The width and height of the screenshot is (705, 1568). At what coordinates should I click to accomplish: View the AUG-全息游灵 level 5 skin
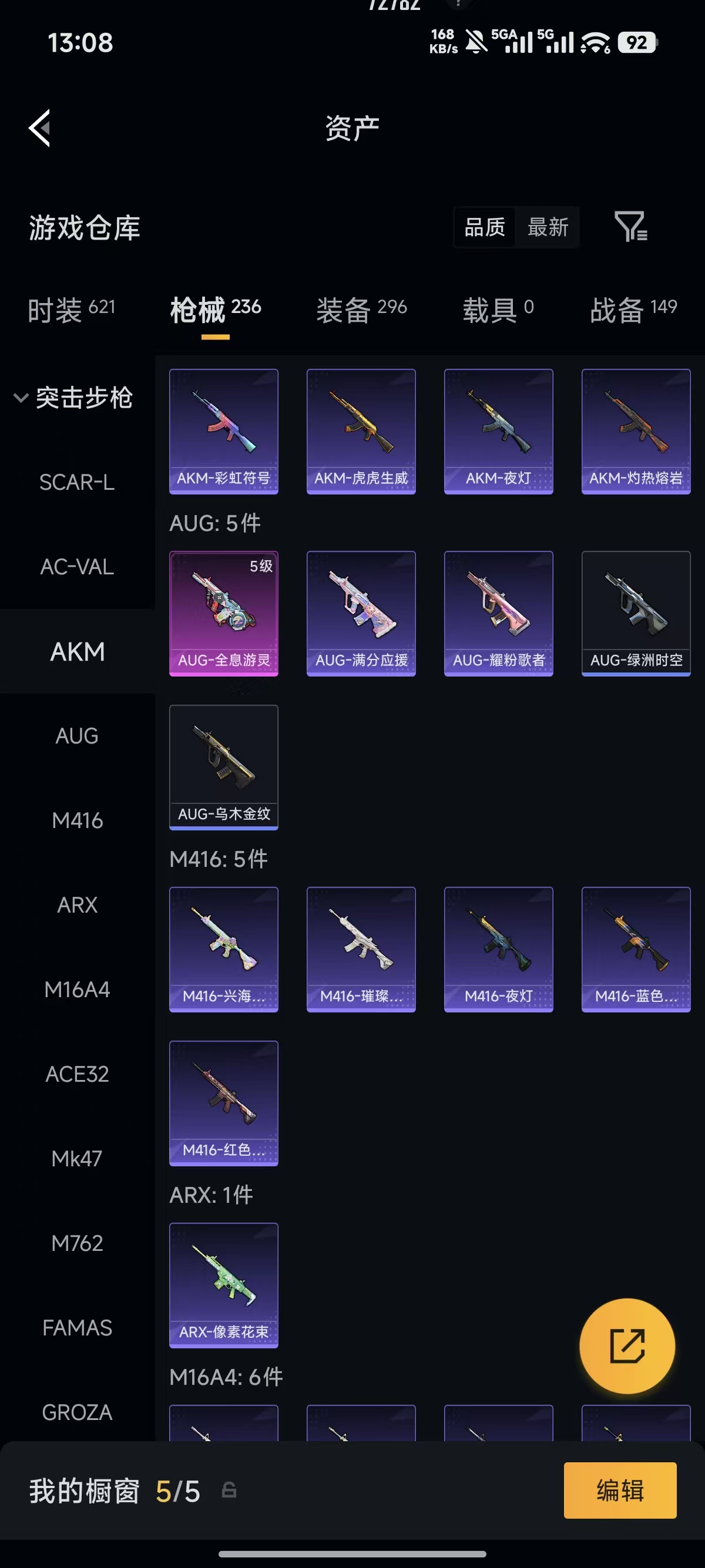point(224,614)
